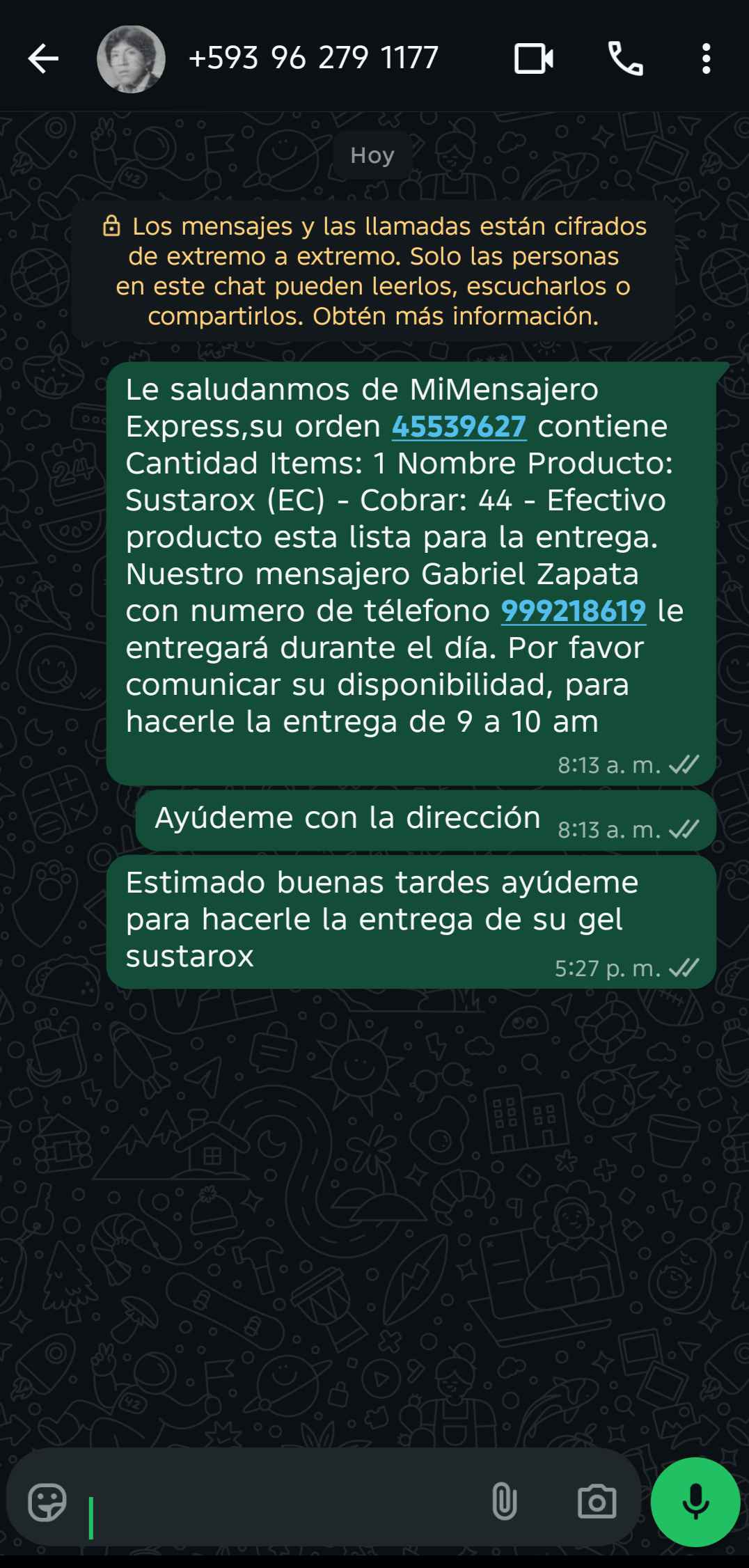
Task: Open the contact's profile photo
Action: (x=131, y=58)
